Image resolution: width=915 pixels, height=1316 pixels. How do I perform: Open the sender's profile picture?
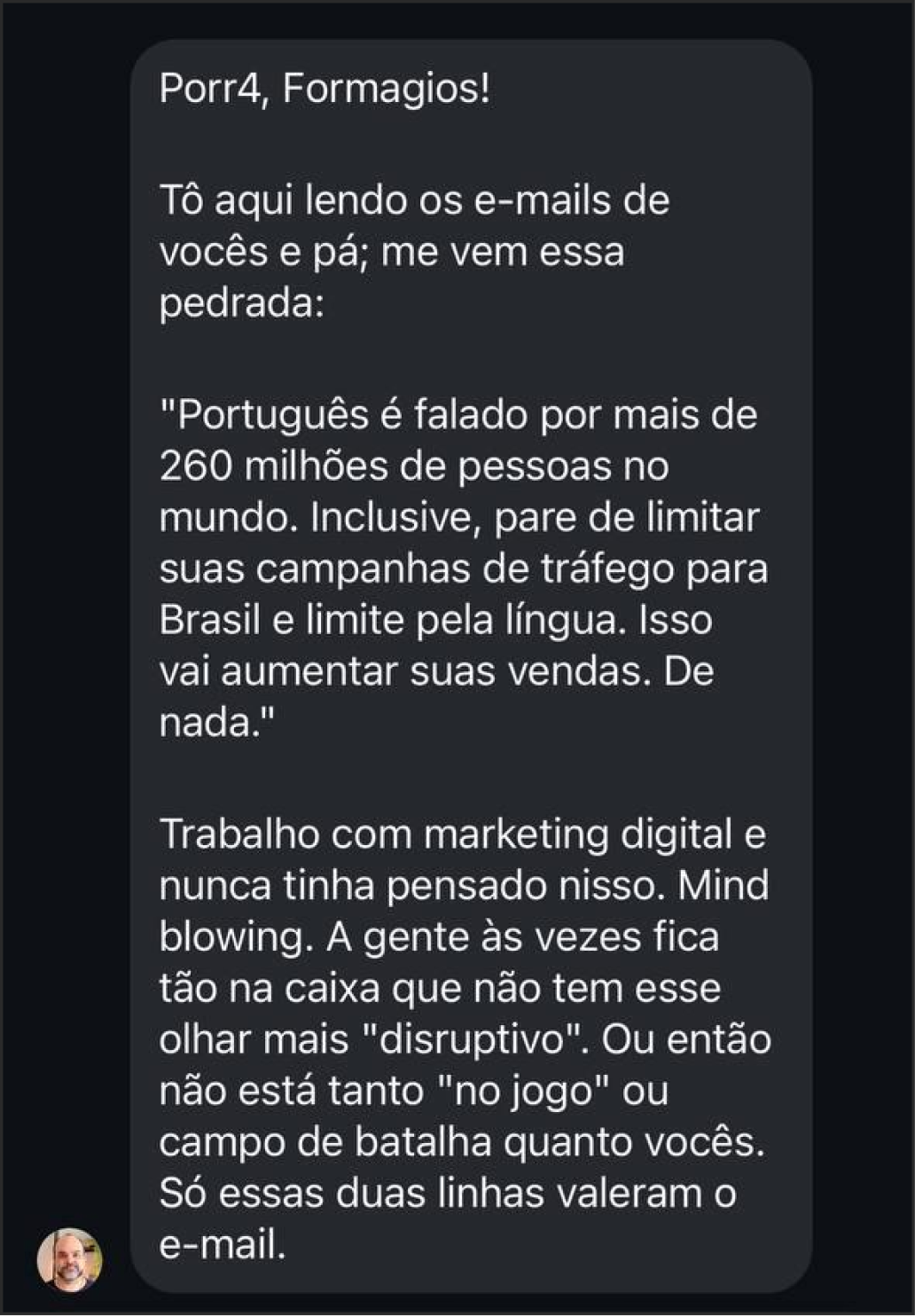(69, 1259)
